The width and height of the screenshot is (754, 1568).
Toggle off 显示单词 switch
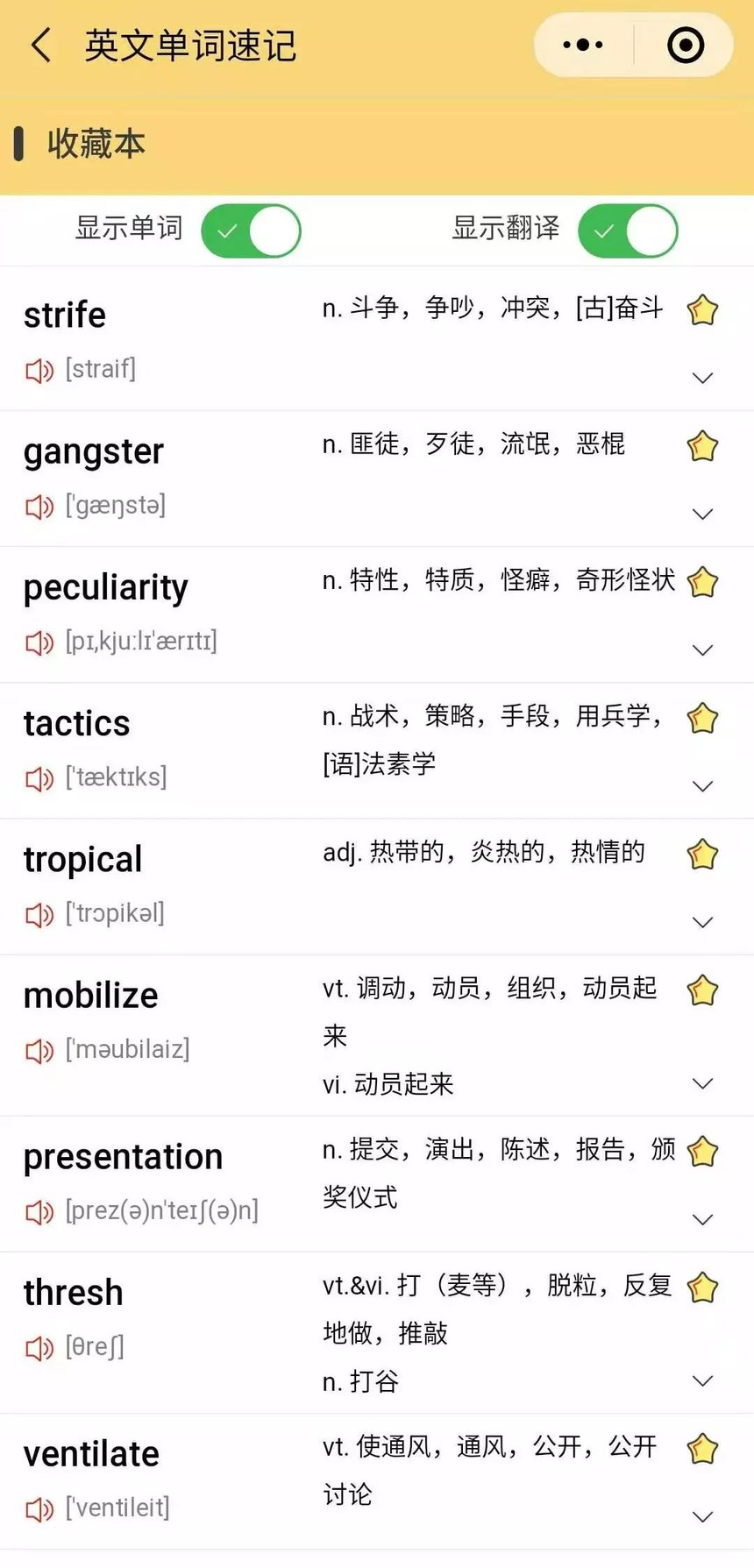[251, 231]
